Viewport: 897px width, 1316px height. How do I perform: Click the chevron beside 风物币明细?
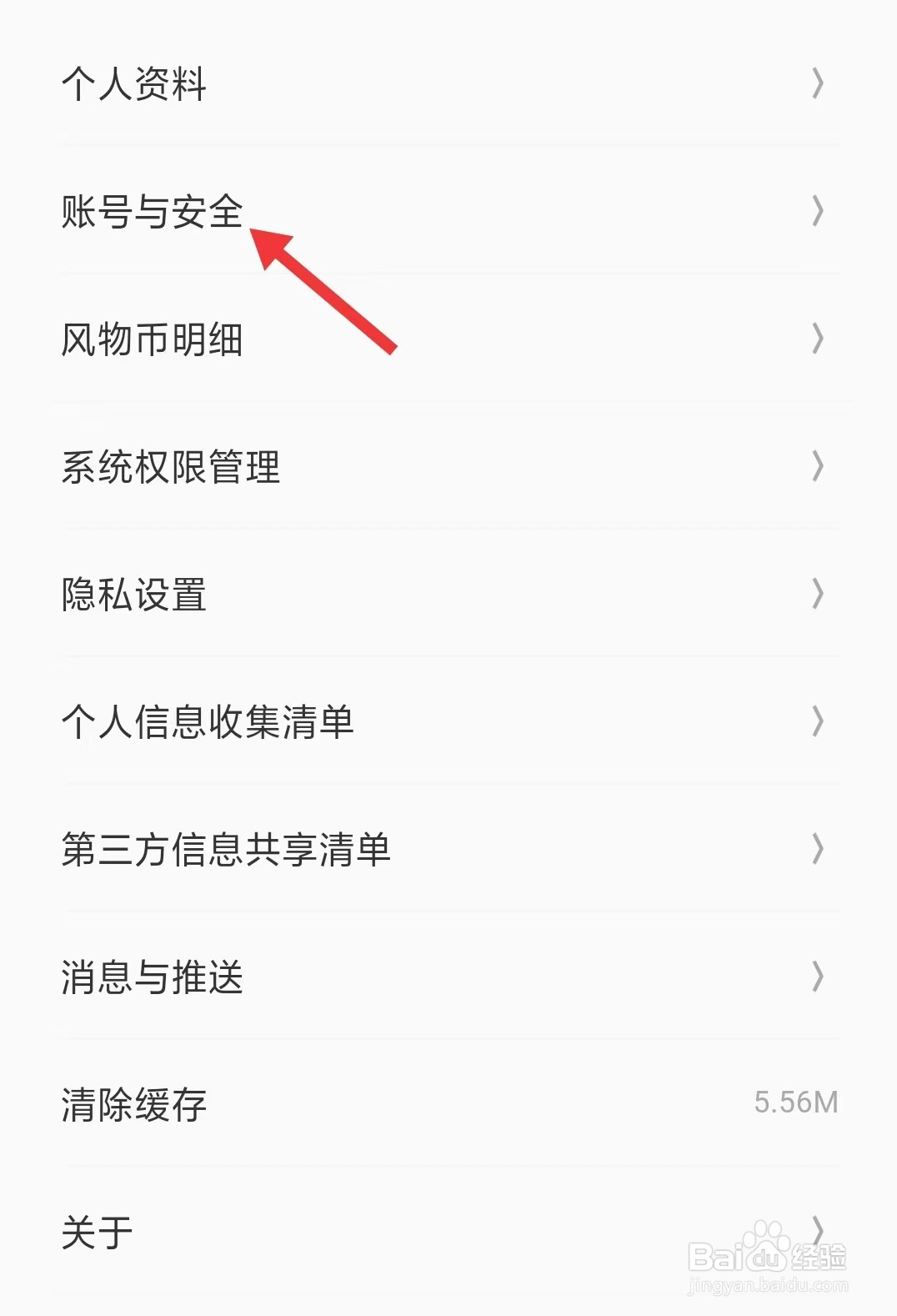(x=819, y=339)
